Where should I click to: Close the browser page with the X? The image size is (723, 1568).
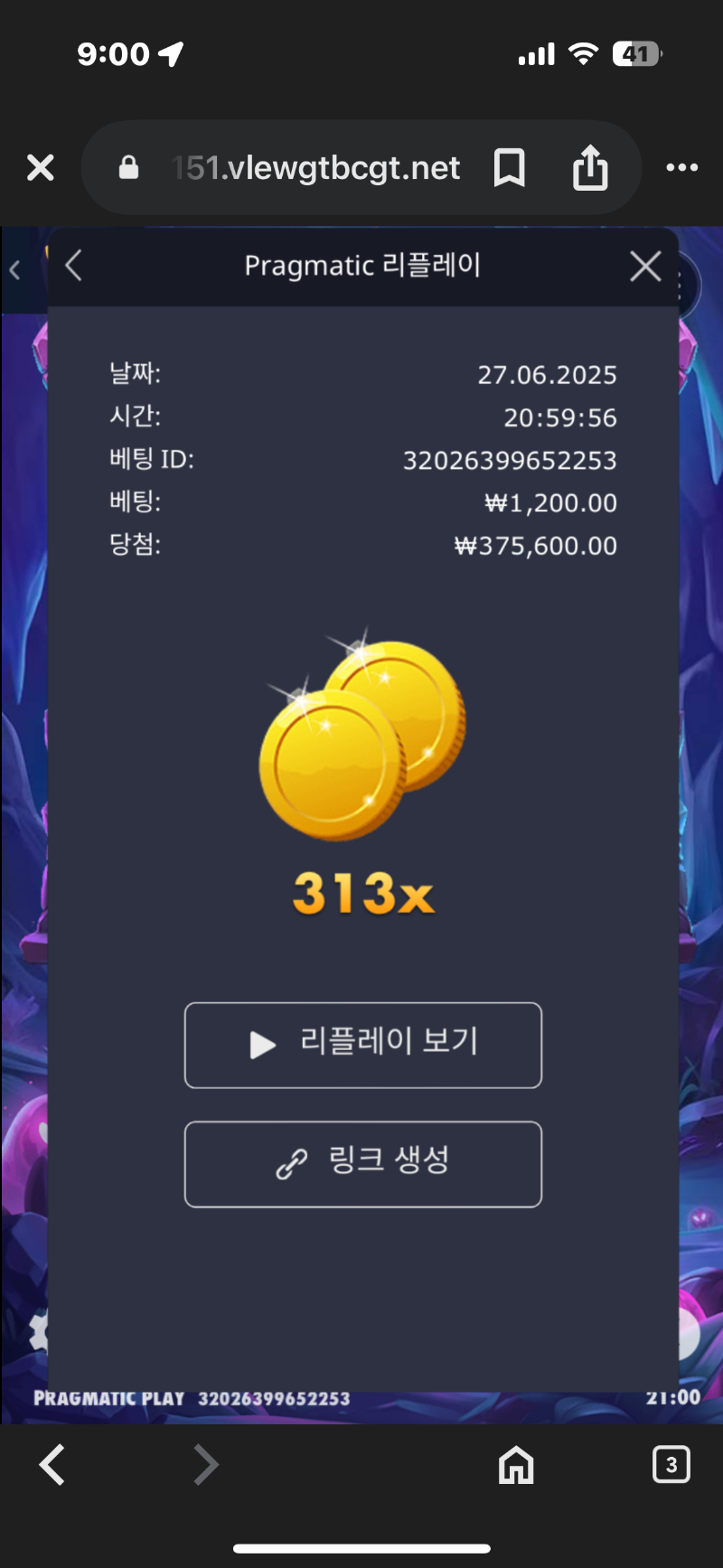click(41, 167)
